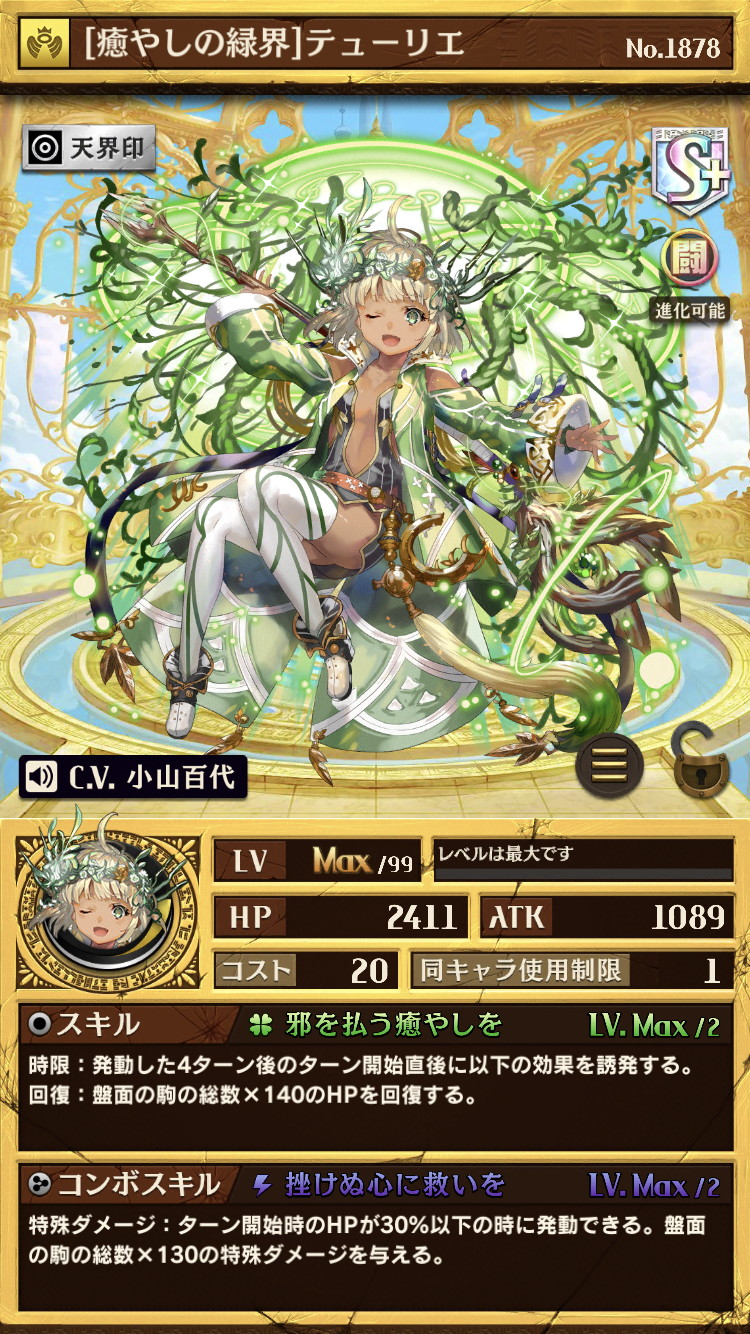Viewport: 750px width, 1334px height.
Task: Play the C.V. 小山百代 voice sample
Action: [132, 776]
